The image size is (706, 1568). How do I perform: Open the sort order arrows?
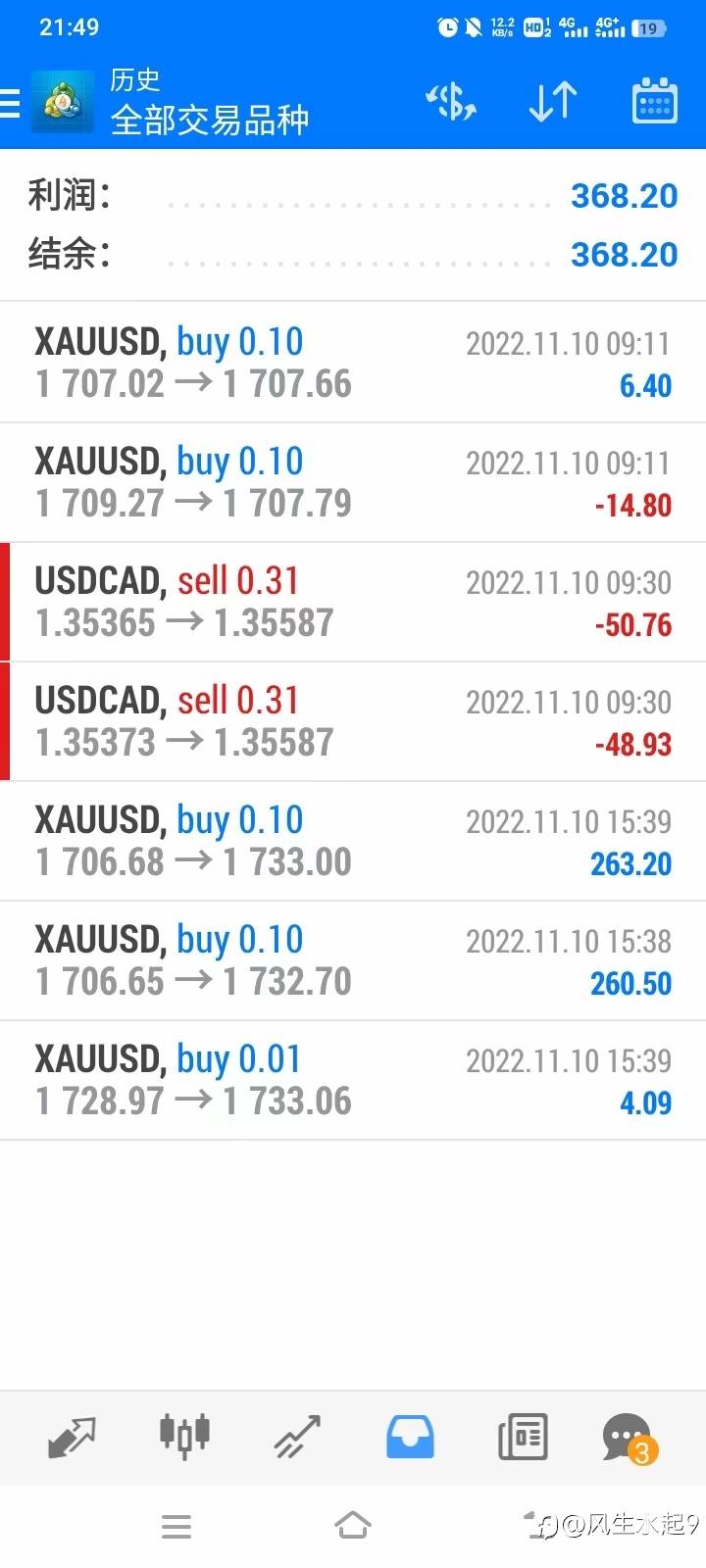tap(553, 101)
